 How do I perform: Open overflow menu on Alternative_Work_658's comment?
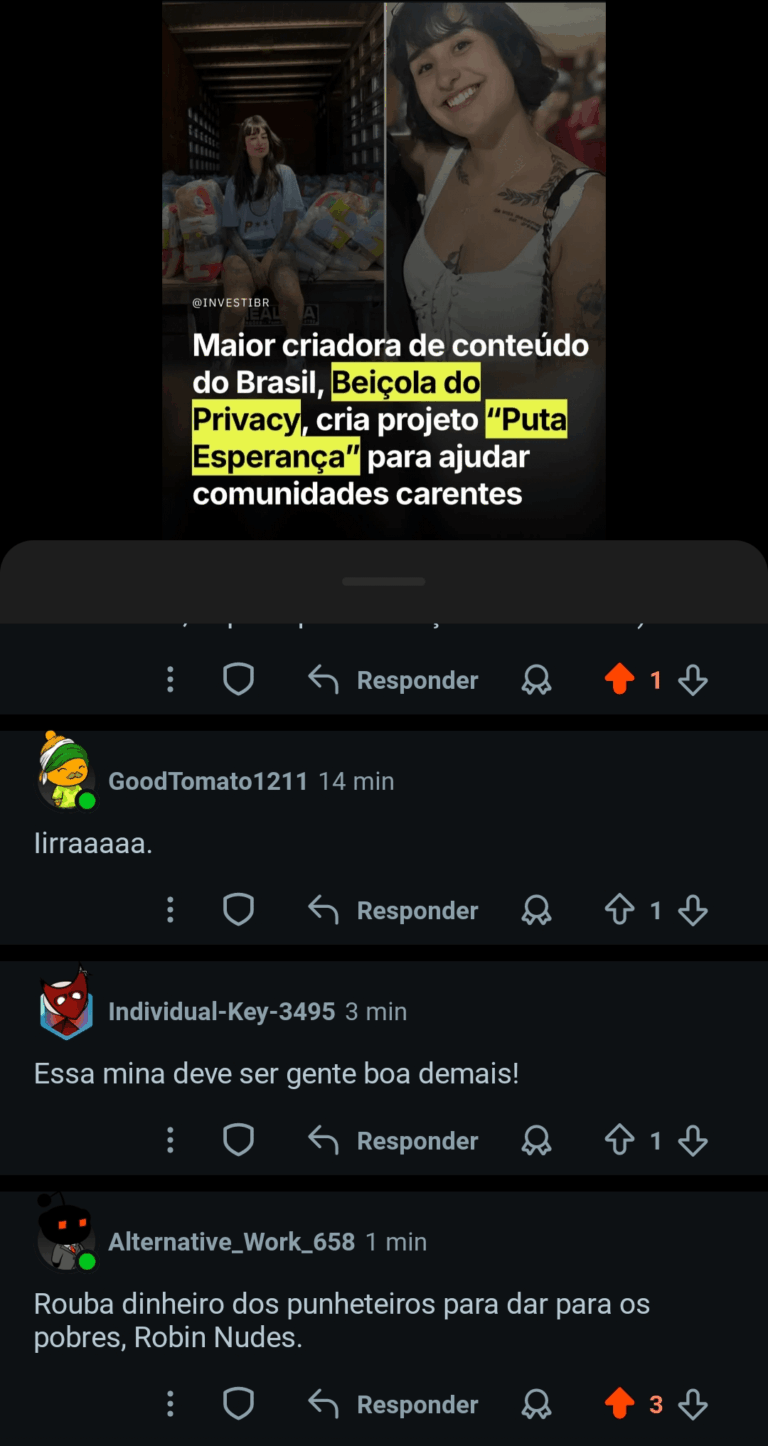(x=170, y=1404)
